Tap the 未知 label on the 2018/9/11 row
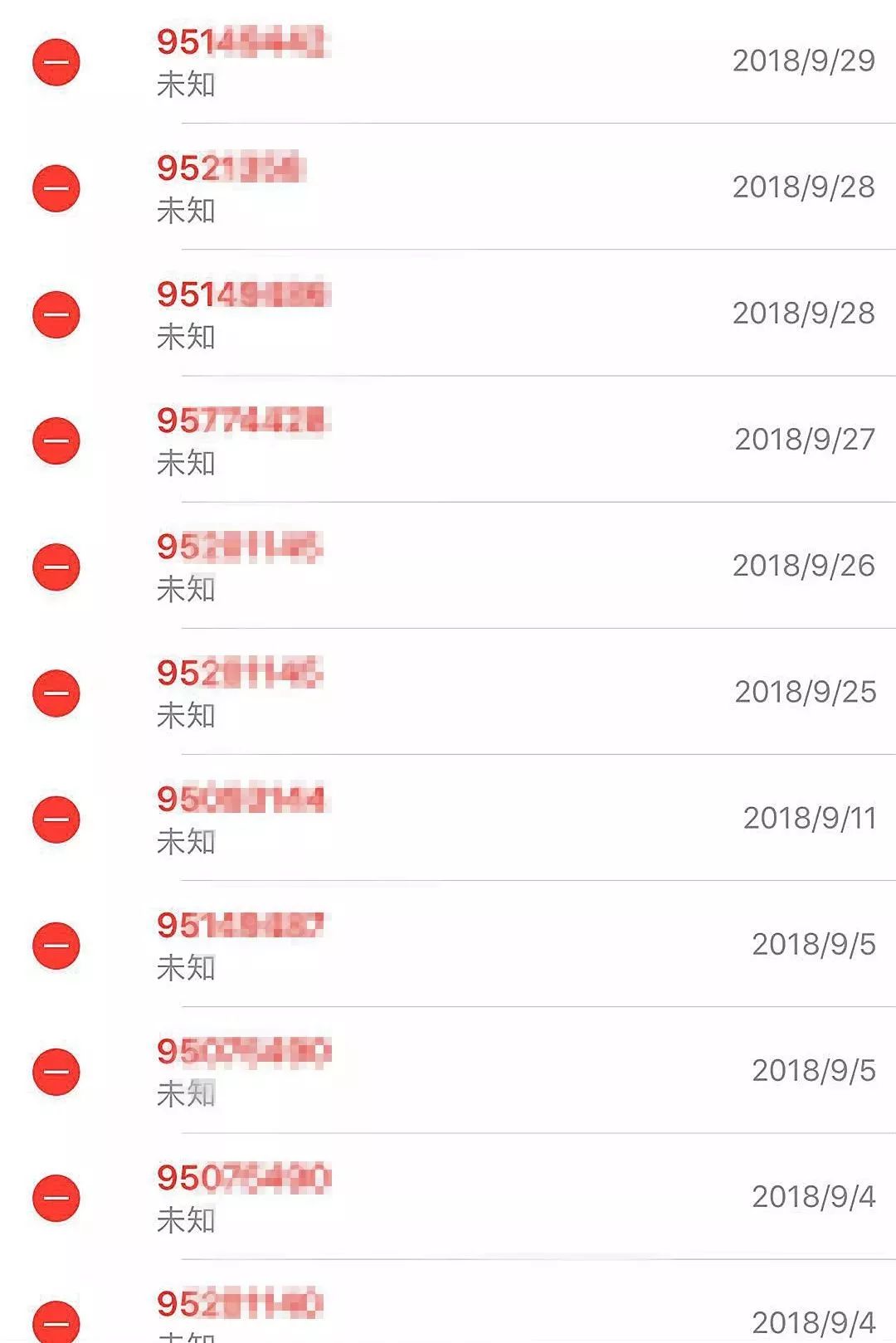This screenshot has height=1343, width=896. click(187, 839)
